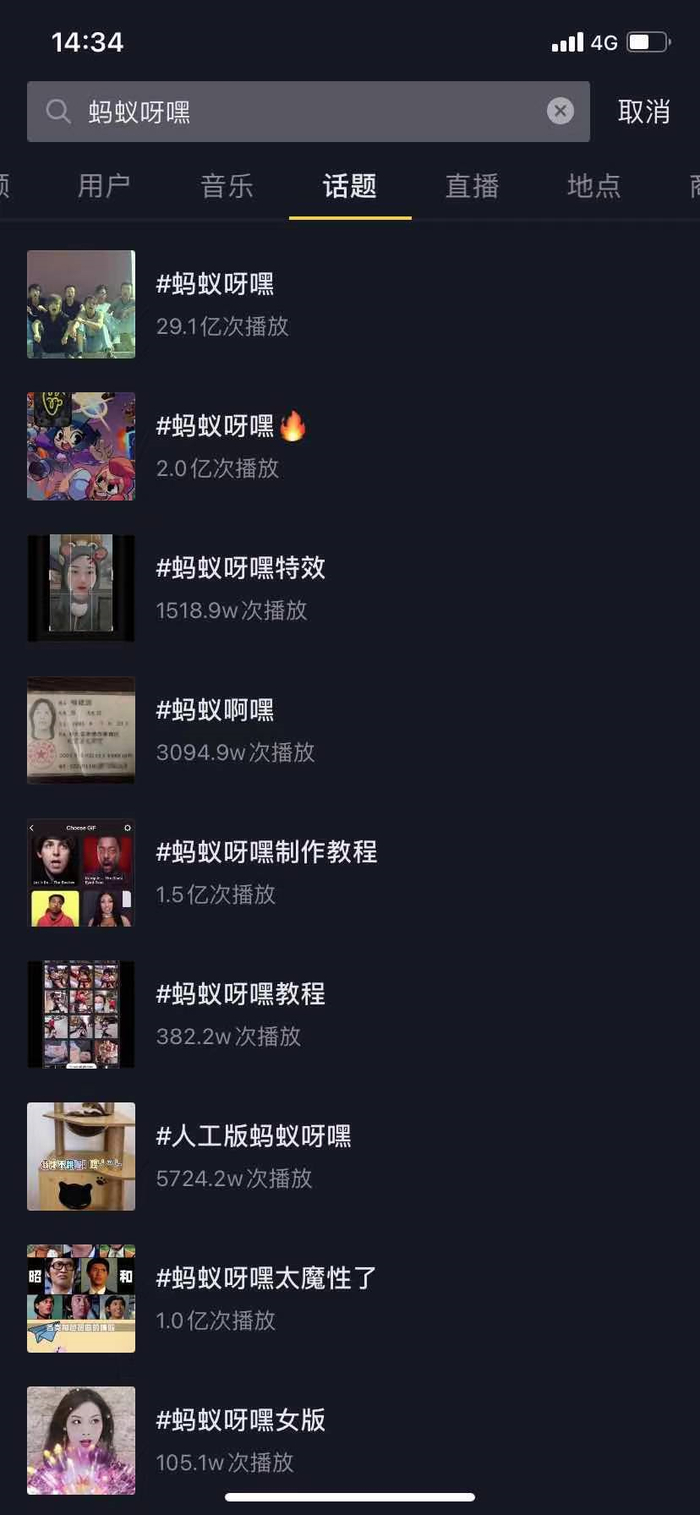Tap the search field with 蚂蚁呀嘿
This screenshot has height=1515, width=700.
tap(290, 112)
